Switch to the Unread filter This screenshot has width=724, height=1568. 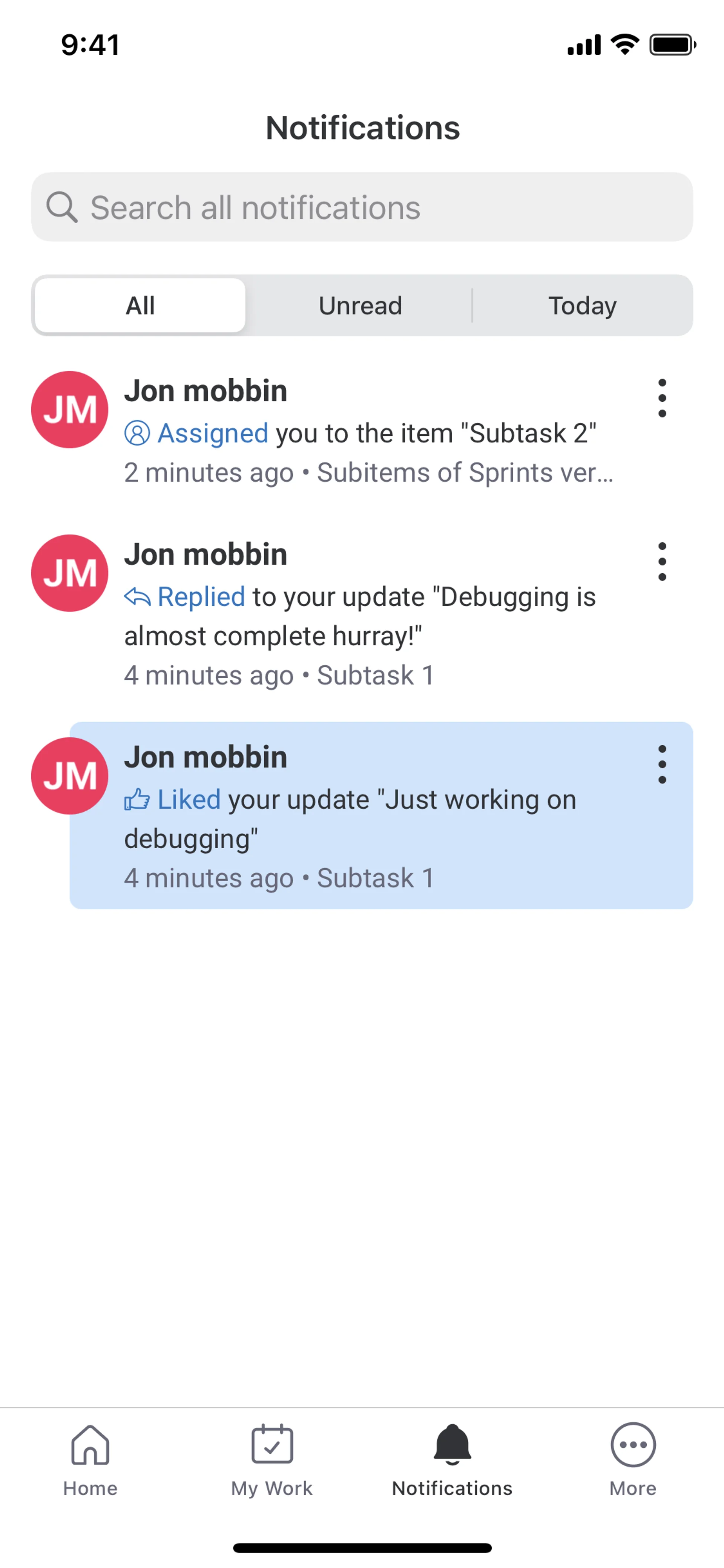pos(360,306)
